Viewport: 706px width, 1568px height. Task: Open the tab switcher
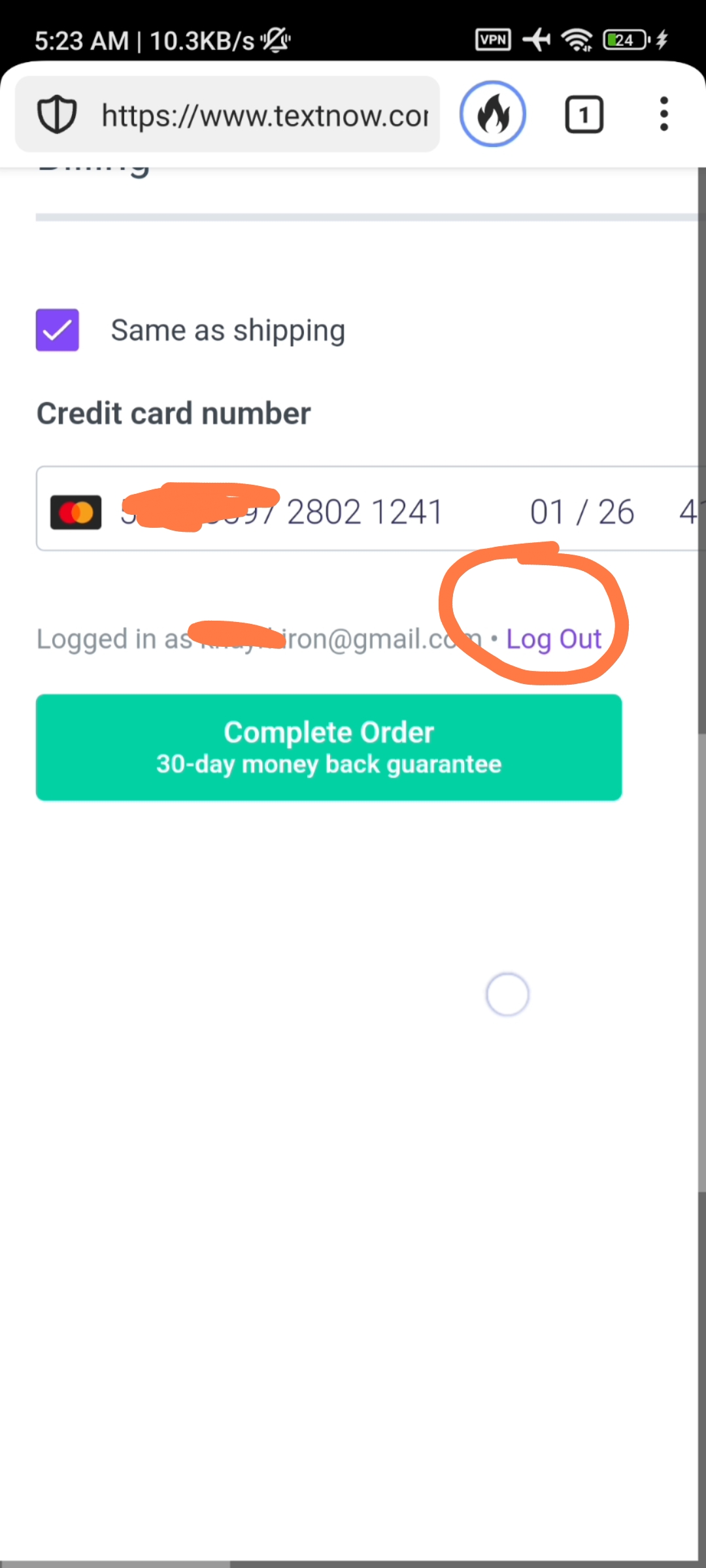click(x=584, y=115)
